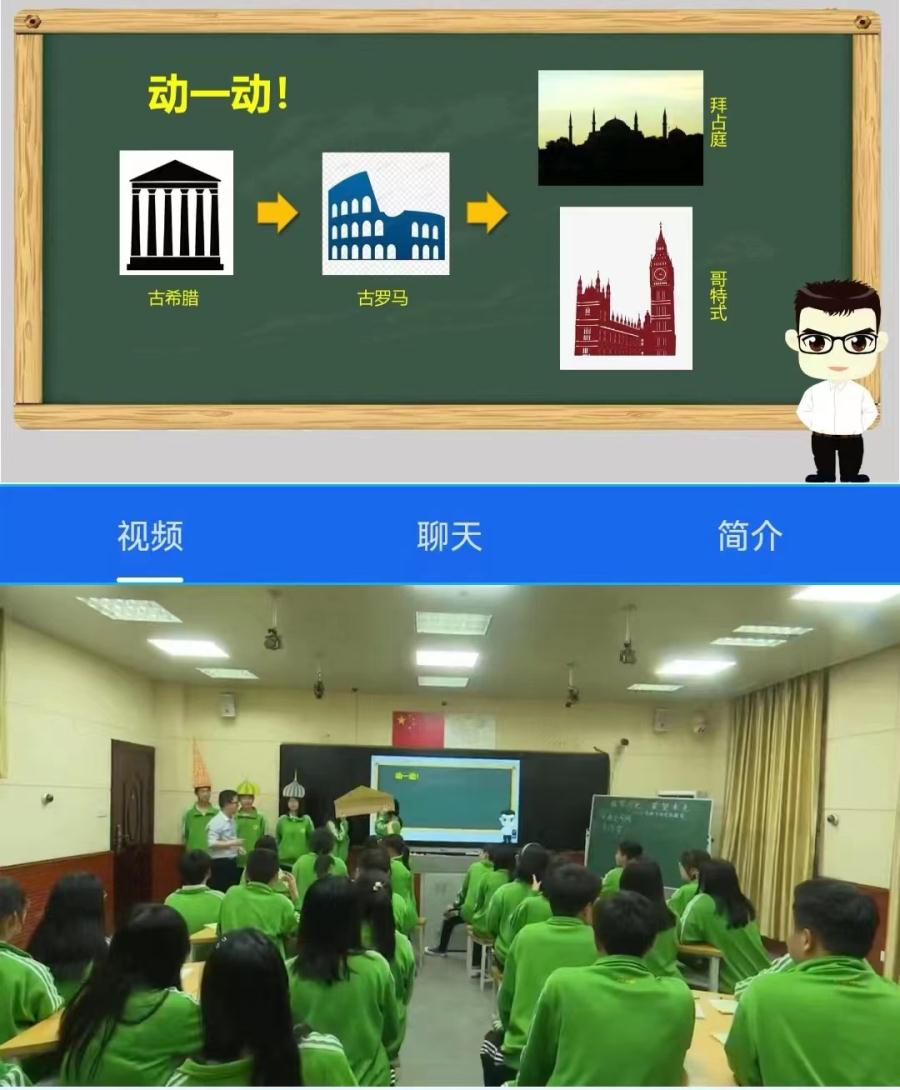Tap the blackboard slide video player
The image size is (900, 1090).
click(x=449, y=240)
